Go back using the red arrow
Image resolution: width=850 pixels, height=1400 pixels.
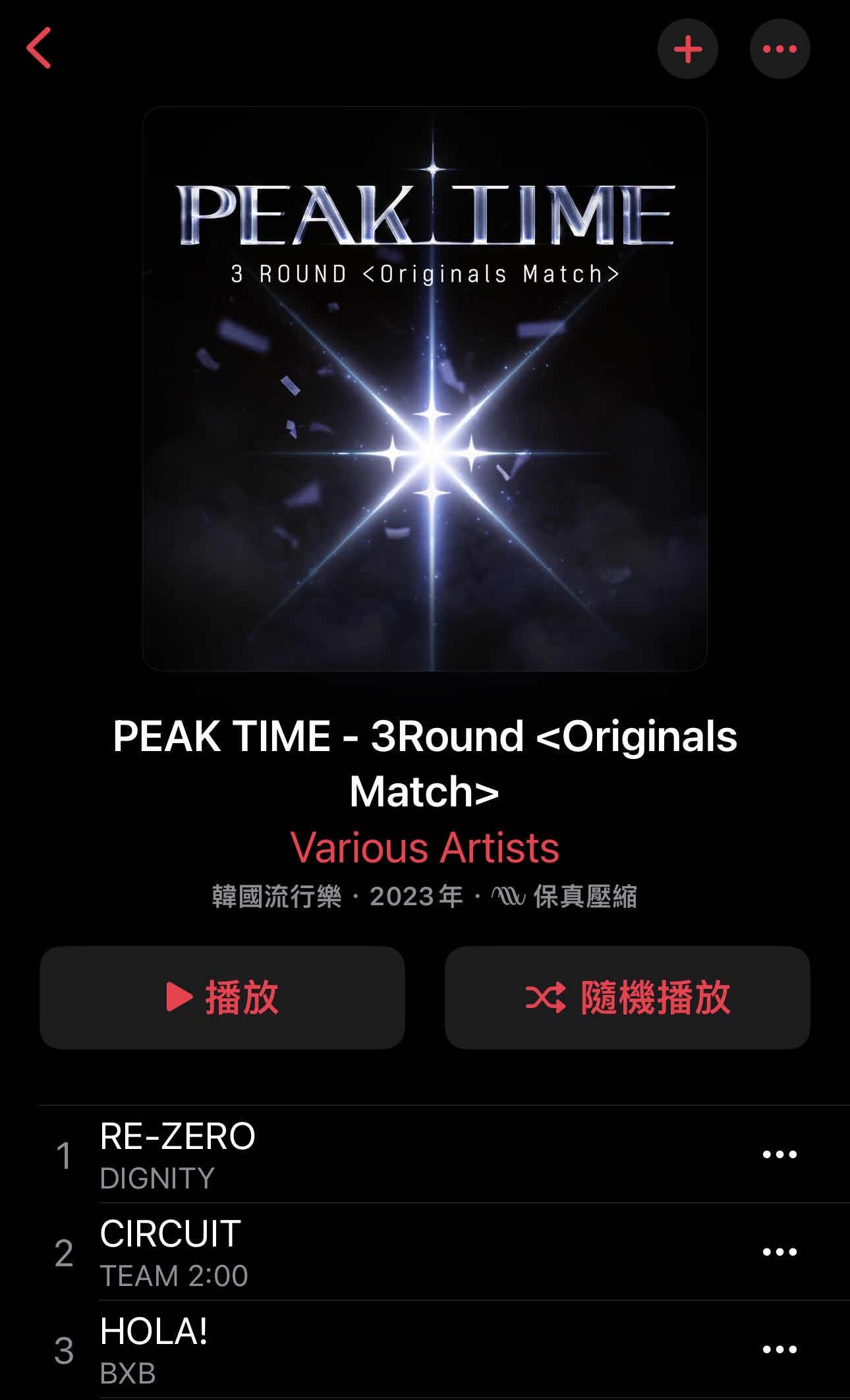pos(38,48)
